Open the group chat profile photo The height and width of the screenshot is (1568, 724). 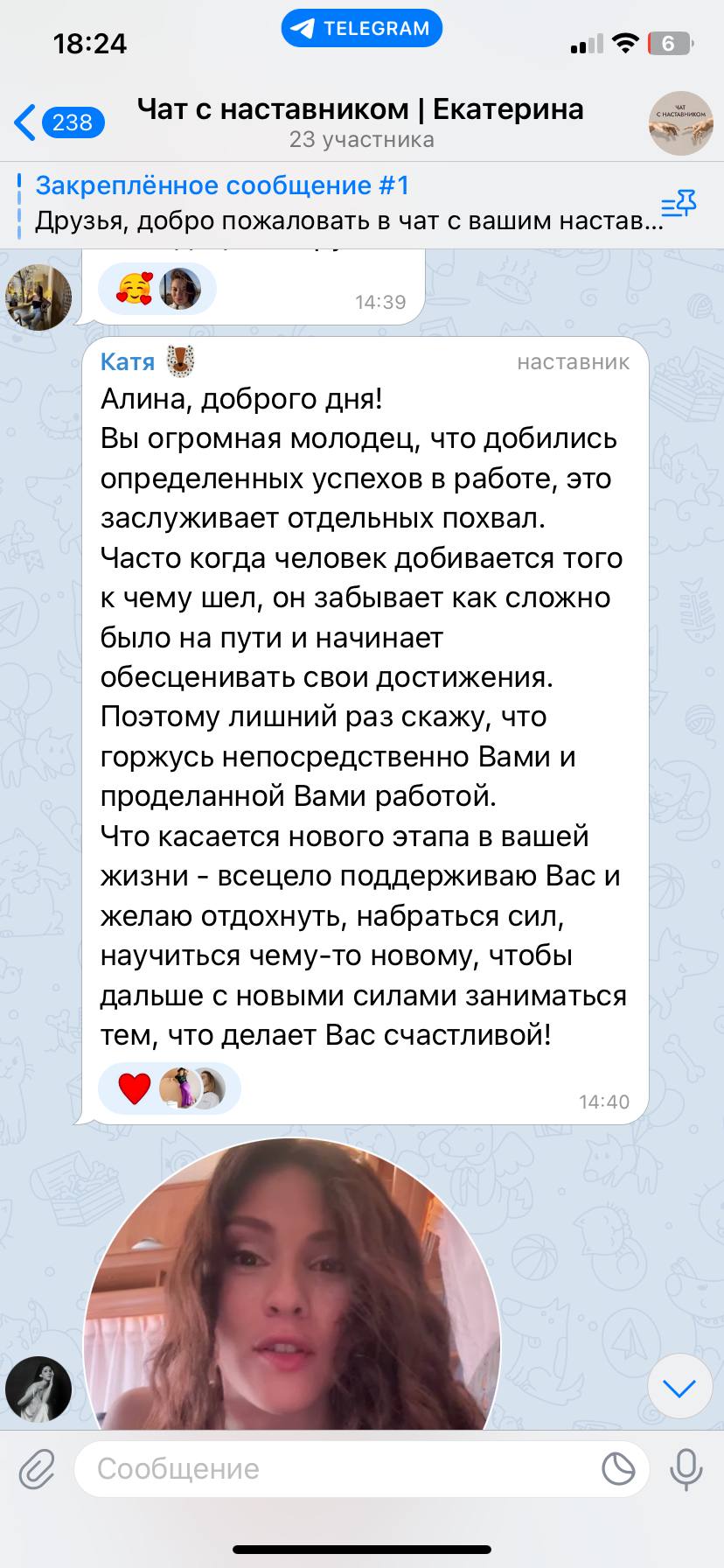coord(680,123)
